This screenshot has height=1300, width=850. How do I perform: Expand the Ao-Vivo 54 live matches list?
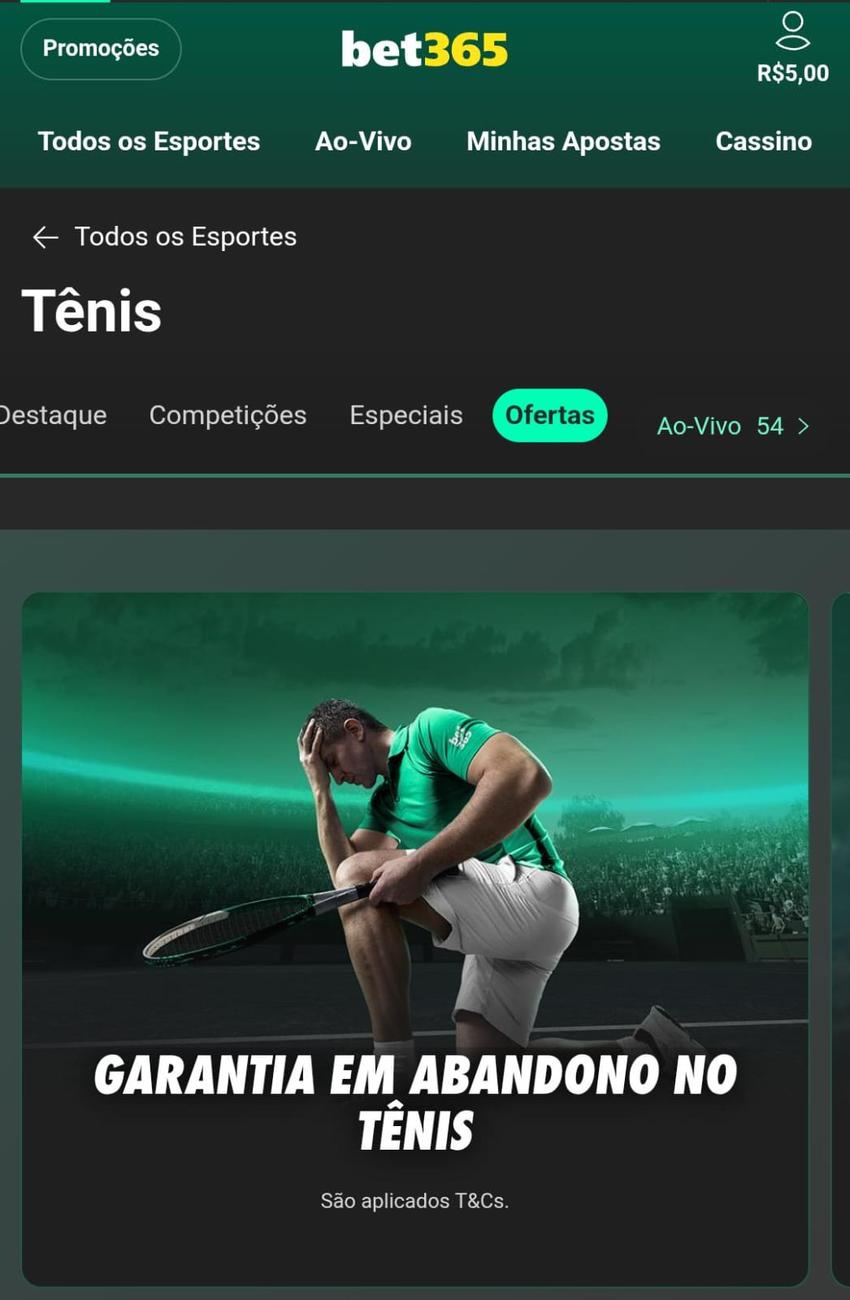point(732,426)
